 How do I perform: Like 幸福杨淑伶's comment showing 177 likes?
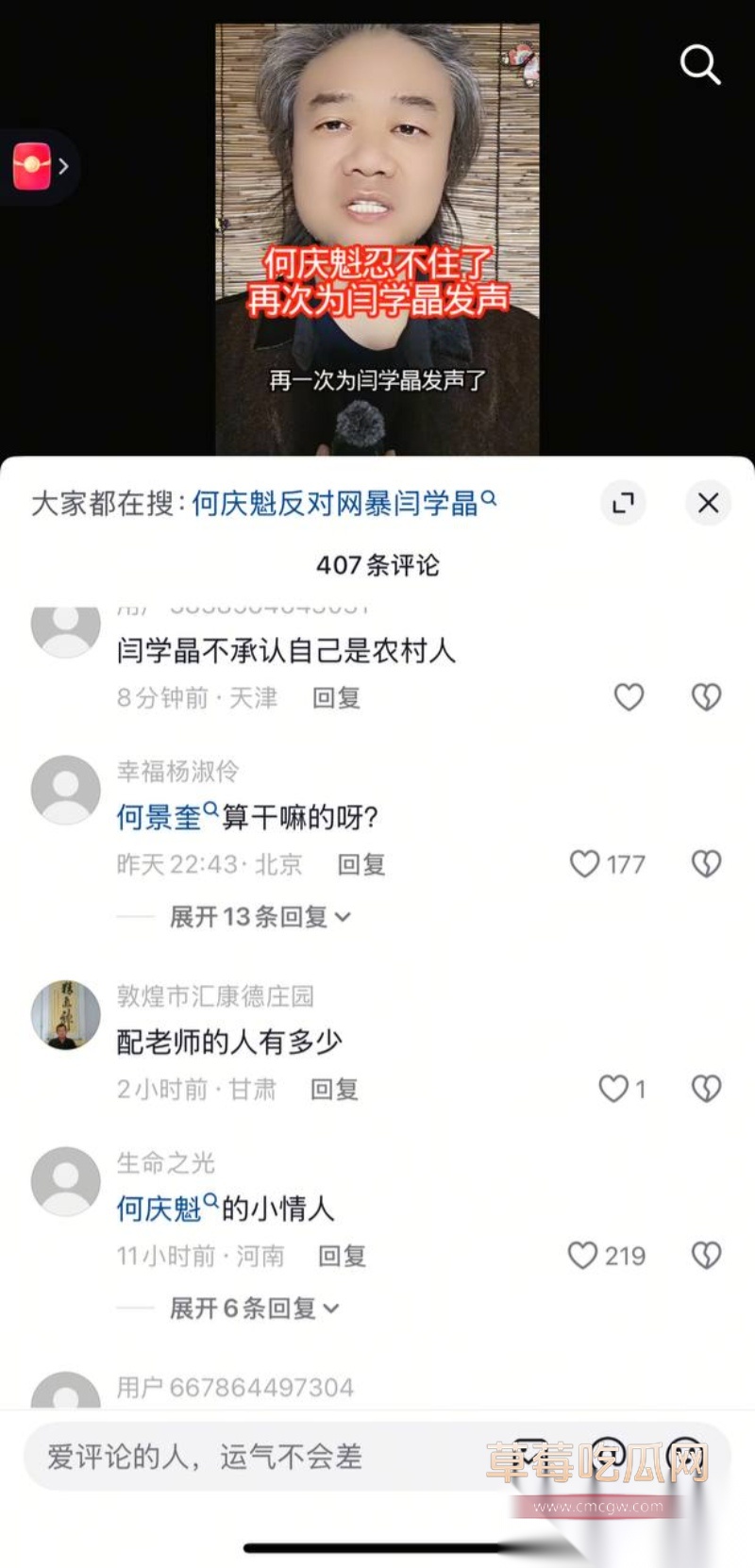click(x=586, y=863)
